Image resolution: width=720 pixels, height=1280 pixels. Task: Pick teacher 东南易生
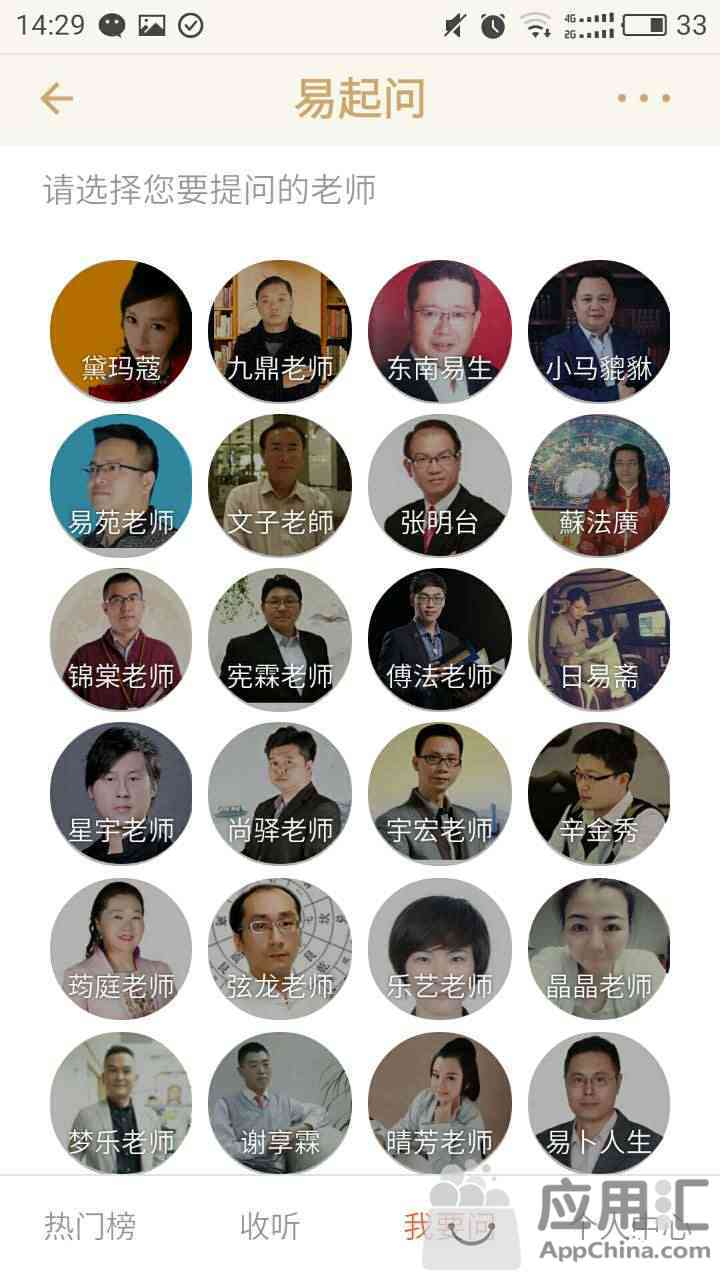click(x=440, y=331)
